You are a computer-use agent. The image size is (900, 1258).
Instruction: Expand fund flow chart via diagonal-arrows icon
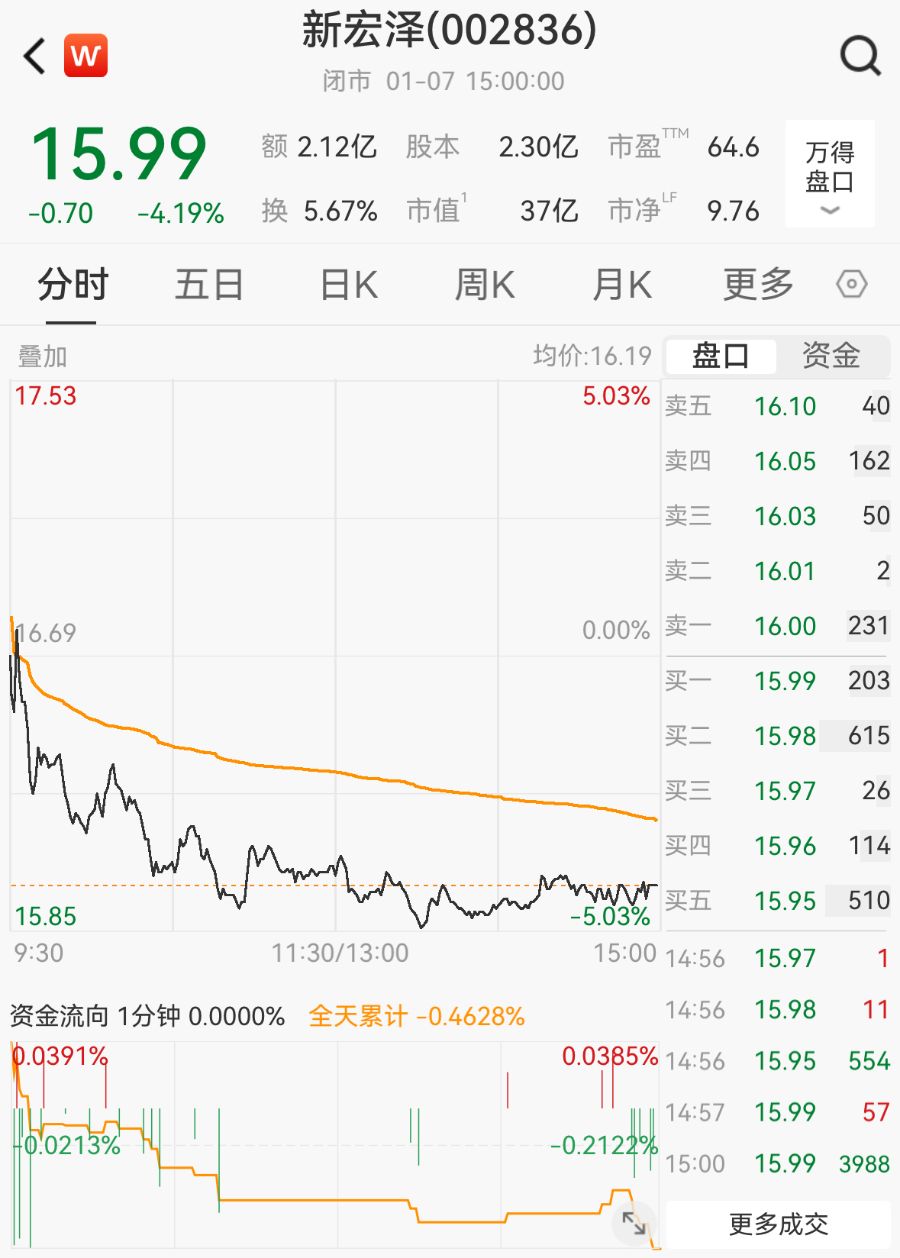pyautogui.click(x=633, y=1220)
